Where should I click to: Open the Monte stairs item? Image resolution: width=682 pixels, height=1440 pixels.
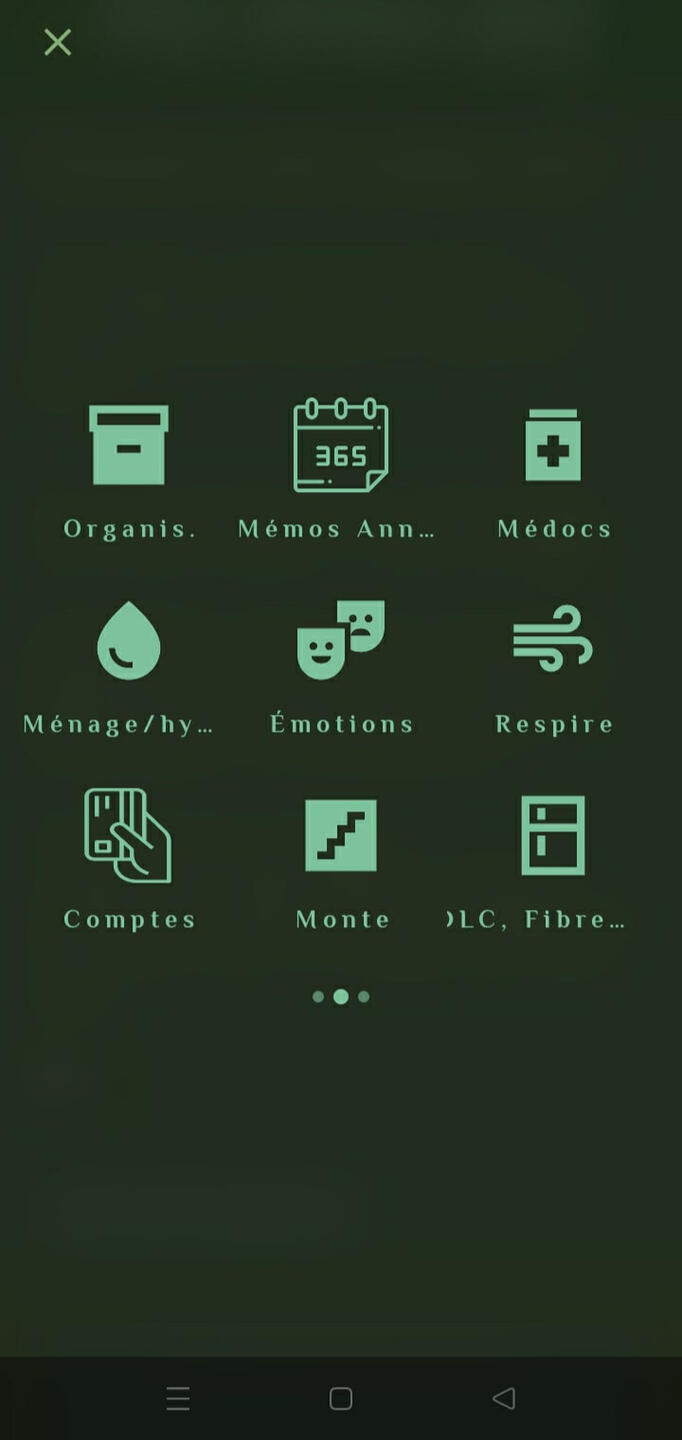pos(340,836)
